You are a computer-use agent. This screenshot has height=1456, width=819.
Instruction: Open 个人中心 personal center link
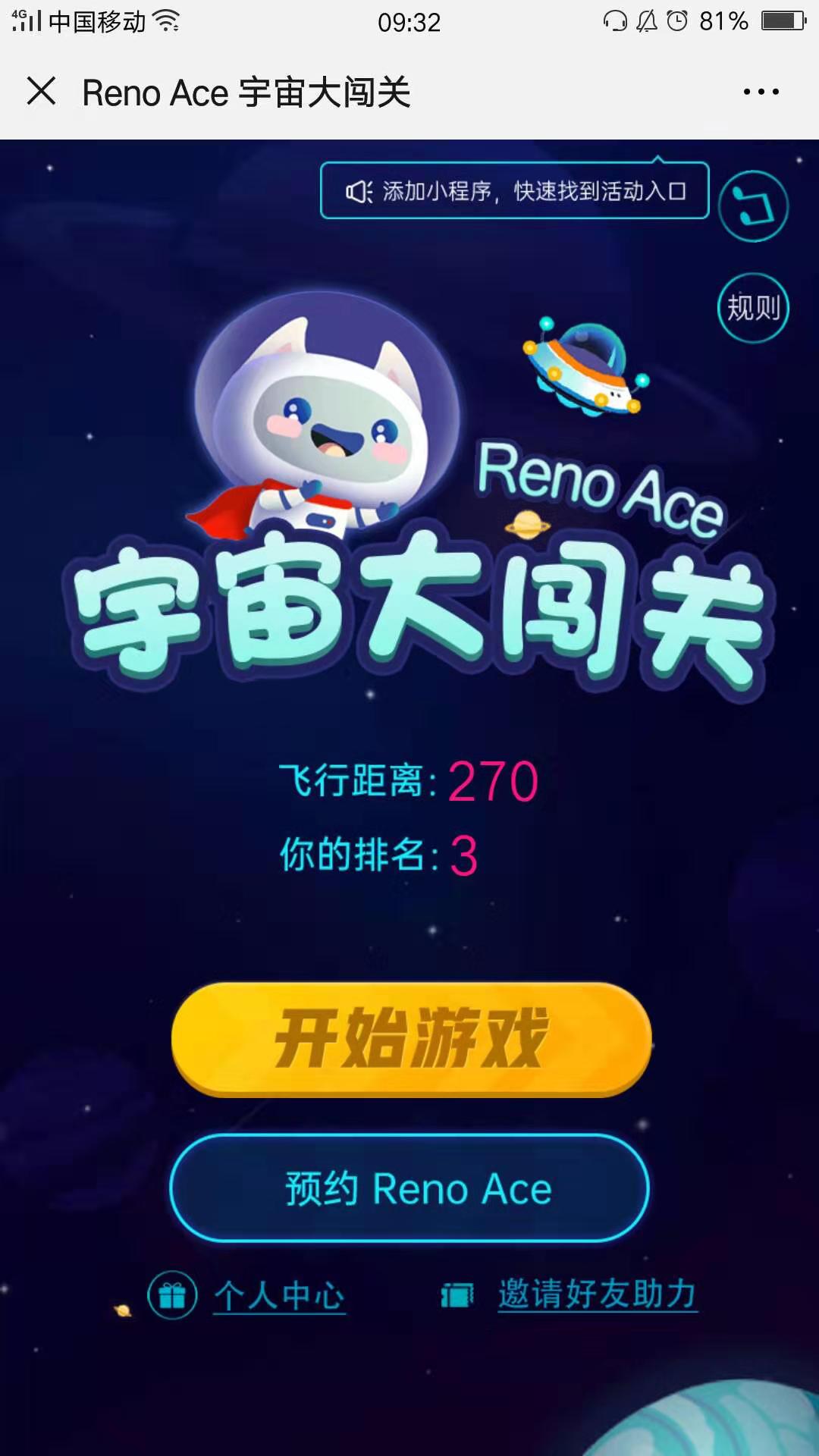[x=278, y=1295]
